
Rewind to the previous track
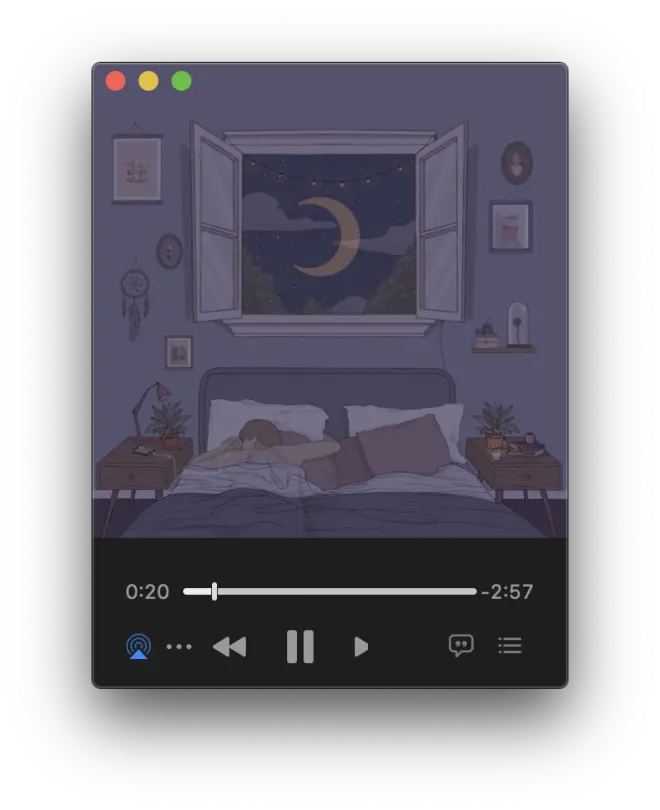coord(229,647)
